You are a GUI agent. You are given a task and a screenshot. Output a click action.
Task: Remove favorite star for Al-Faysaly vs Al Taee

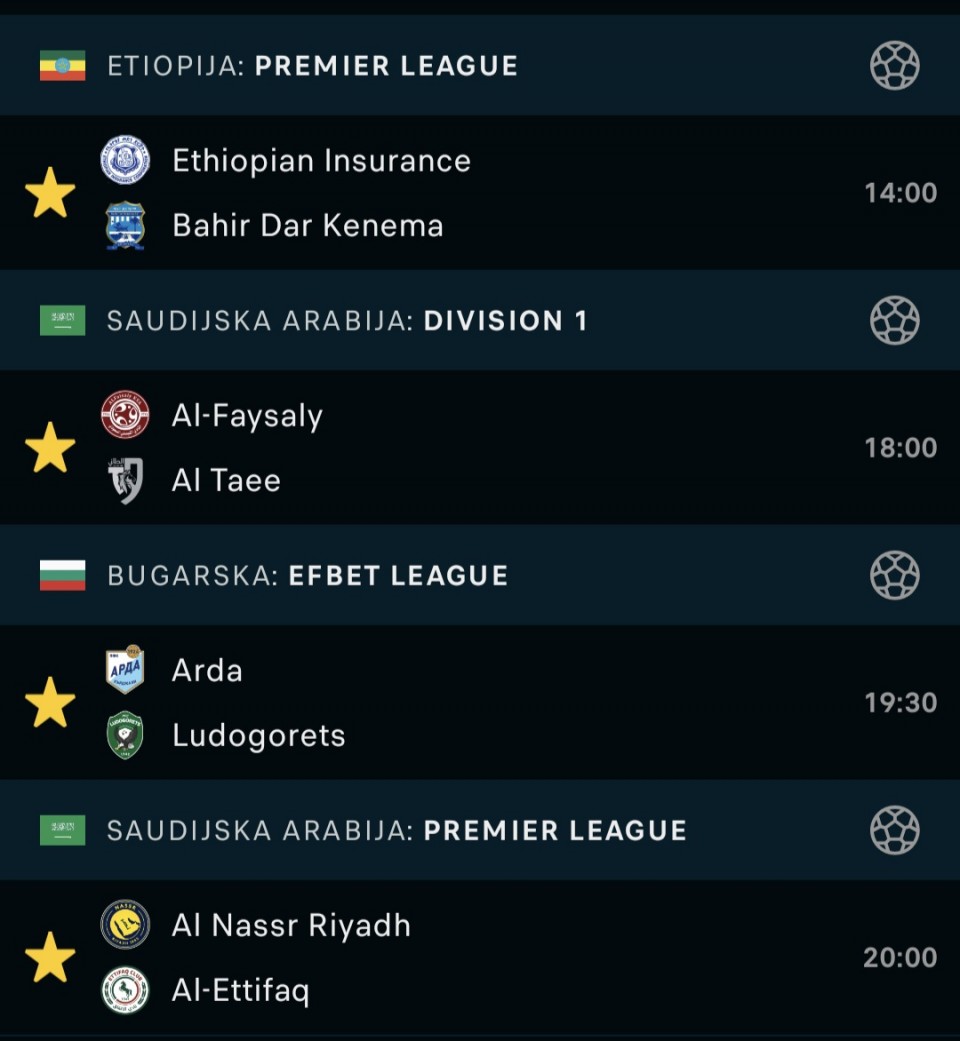(50, 448)
